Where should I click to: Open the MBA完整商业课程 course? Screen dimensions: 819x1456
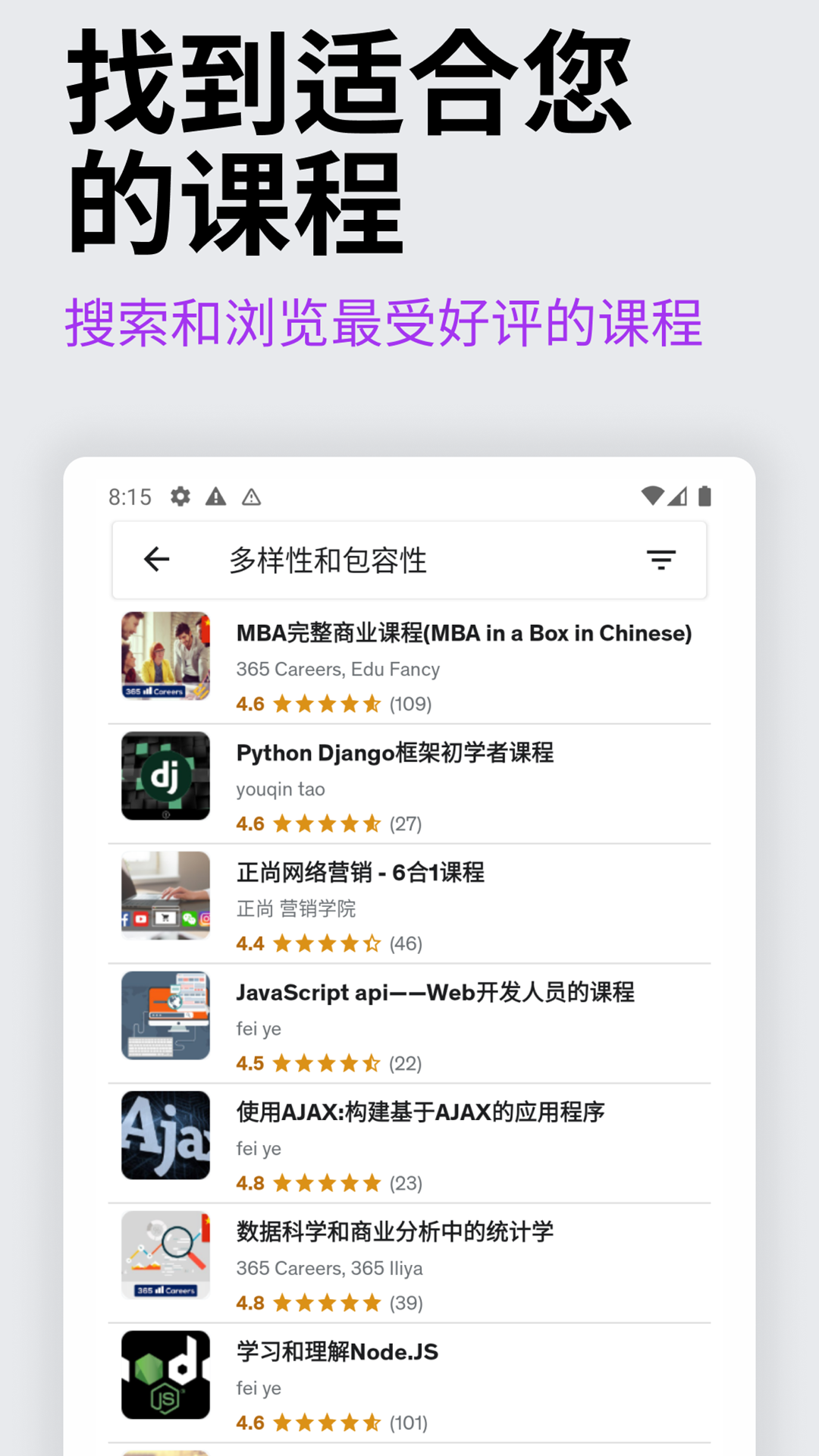point(464,632)
